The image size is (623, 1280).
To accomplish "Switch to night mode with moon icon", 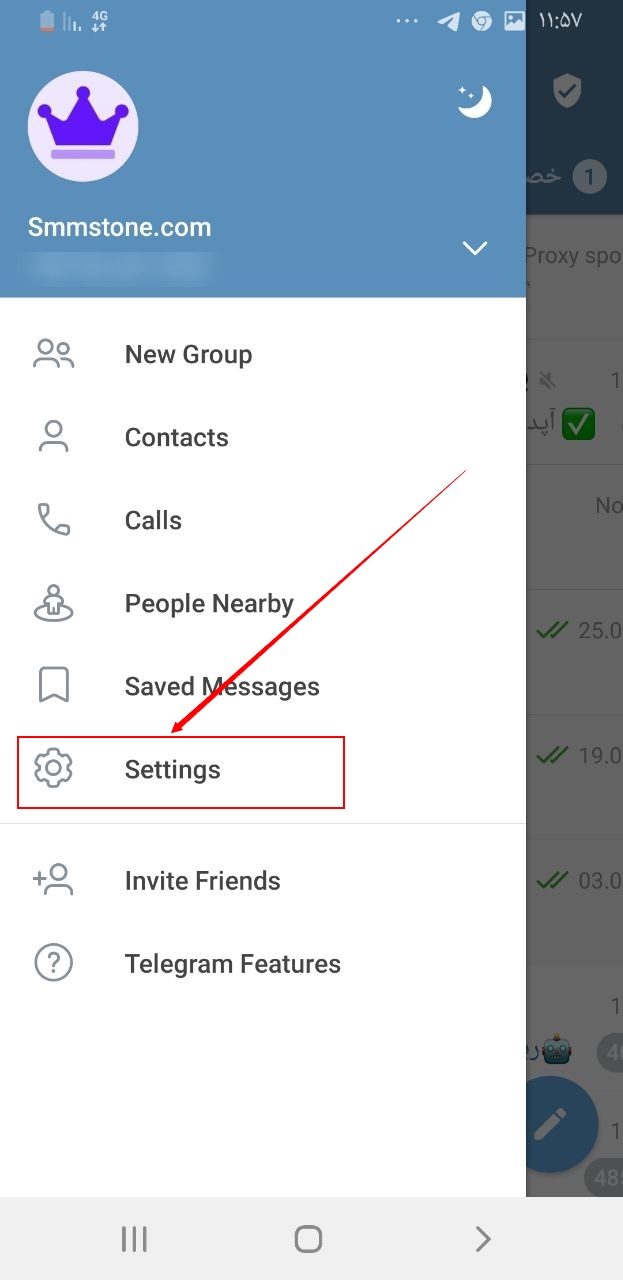I will [x=474, y=101].
